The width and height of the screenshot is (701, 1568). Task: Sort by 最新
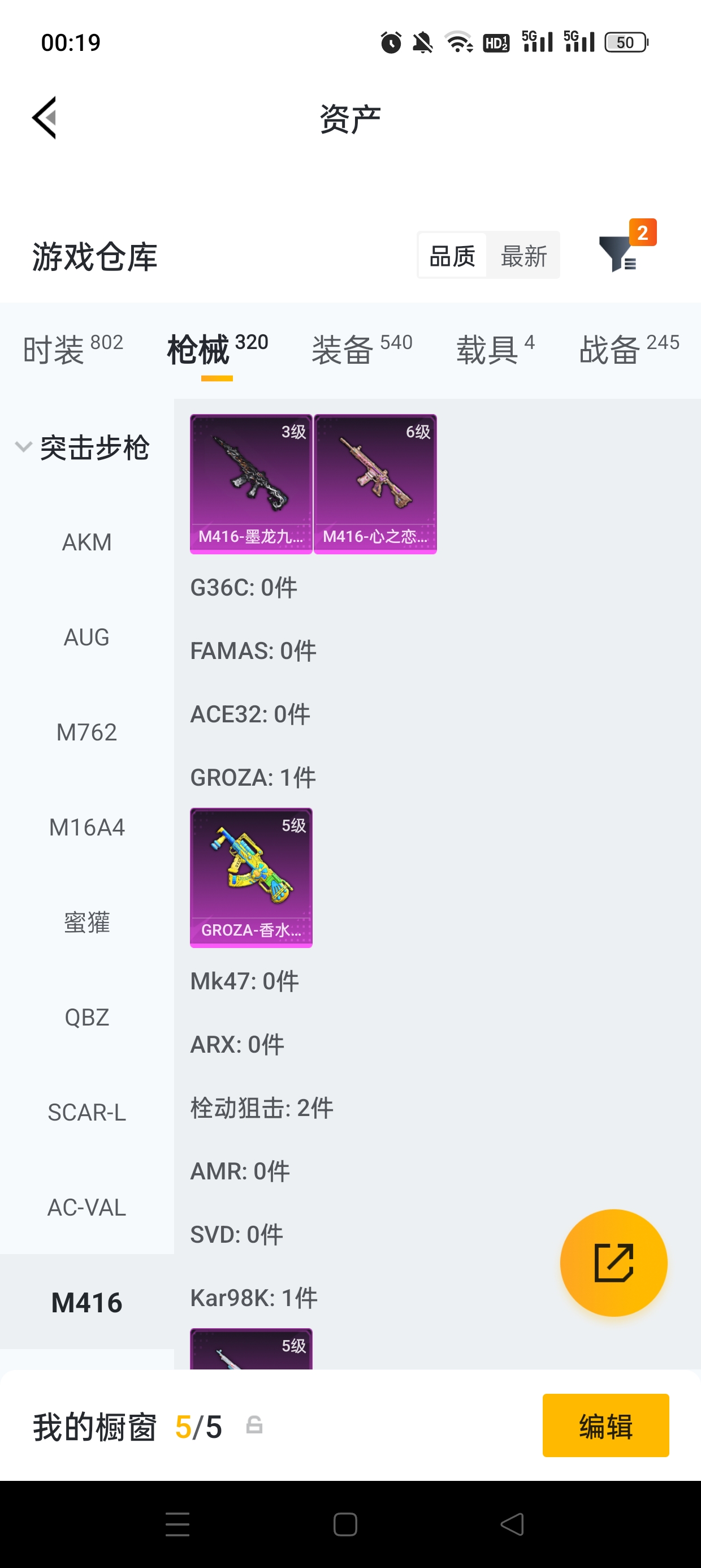click(523, 256)
